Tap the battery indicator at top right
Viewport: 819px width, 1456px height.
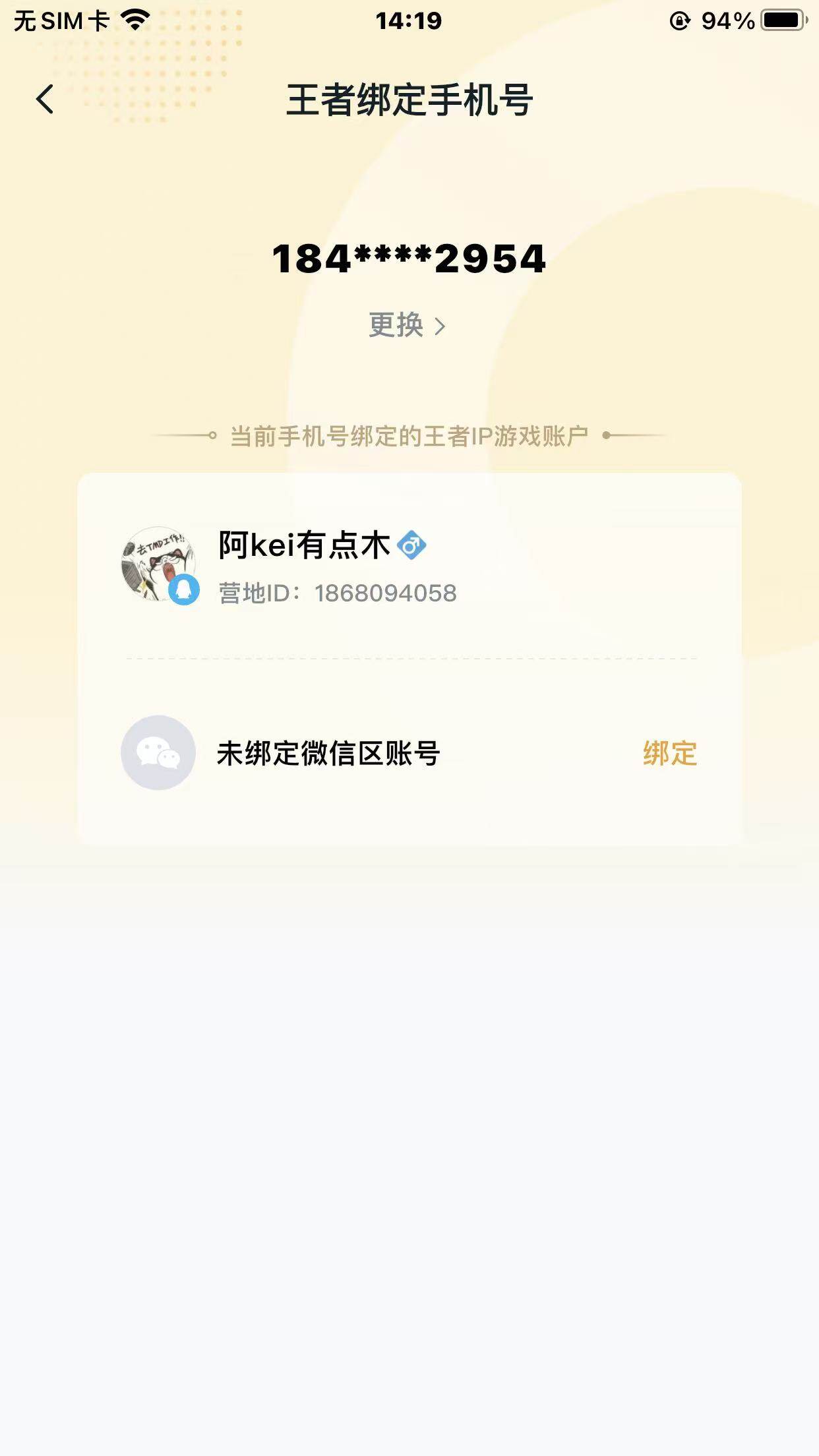782,20
